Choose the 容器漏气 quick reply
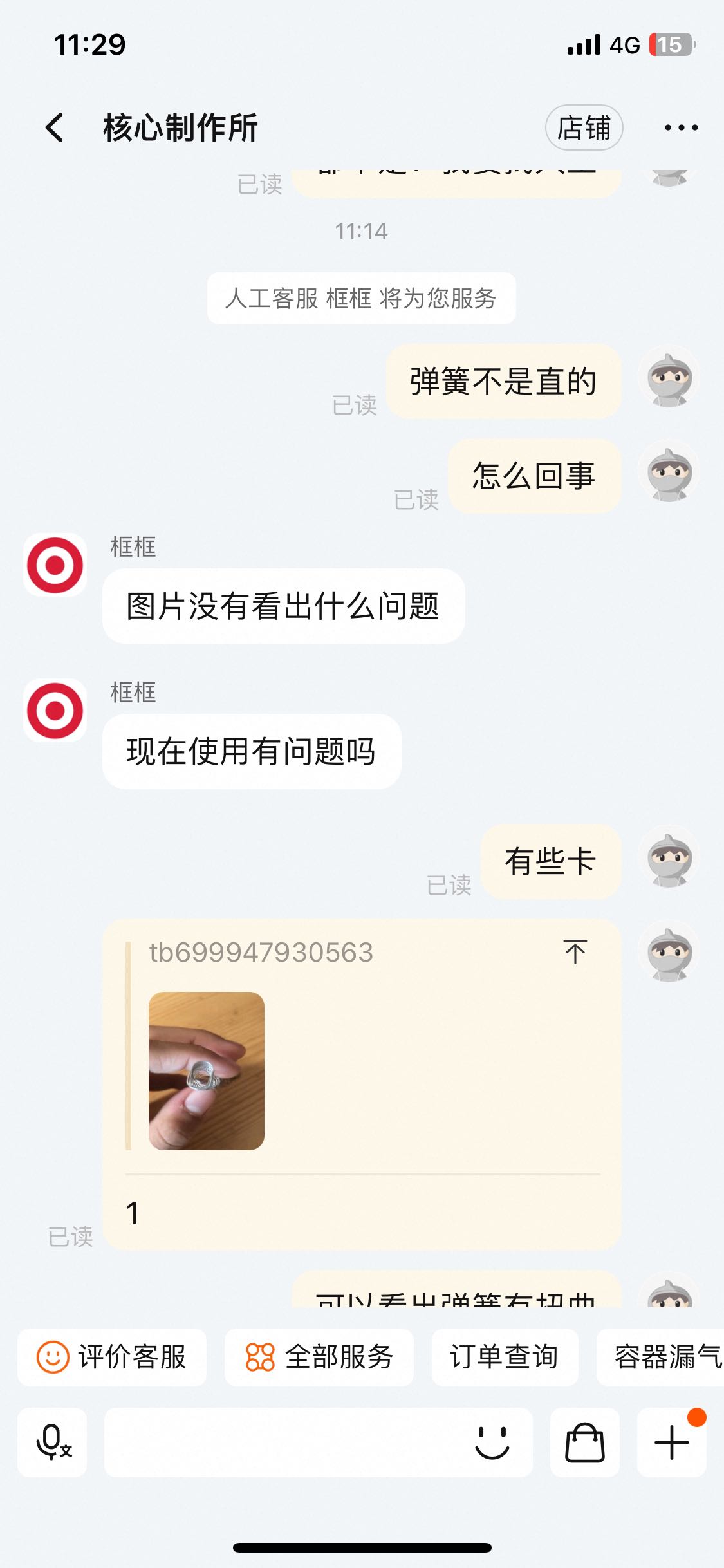724x1568 pixels. click(x=661, y=1357)
